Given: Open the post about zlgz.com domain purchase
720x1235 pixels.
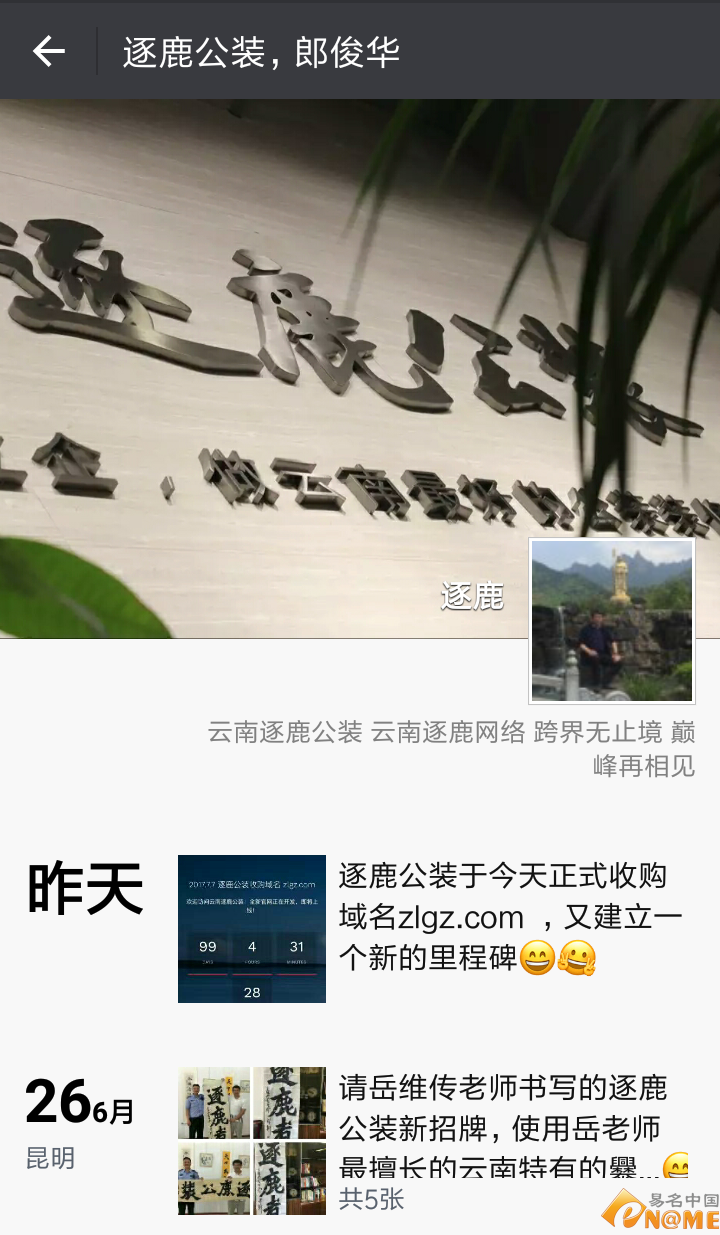Looking at the screenshot, I should tap(510, 917).
